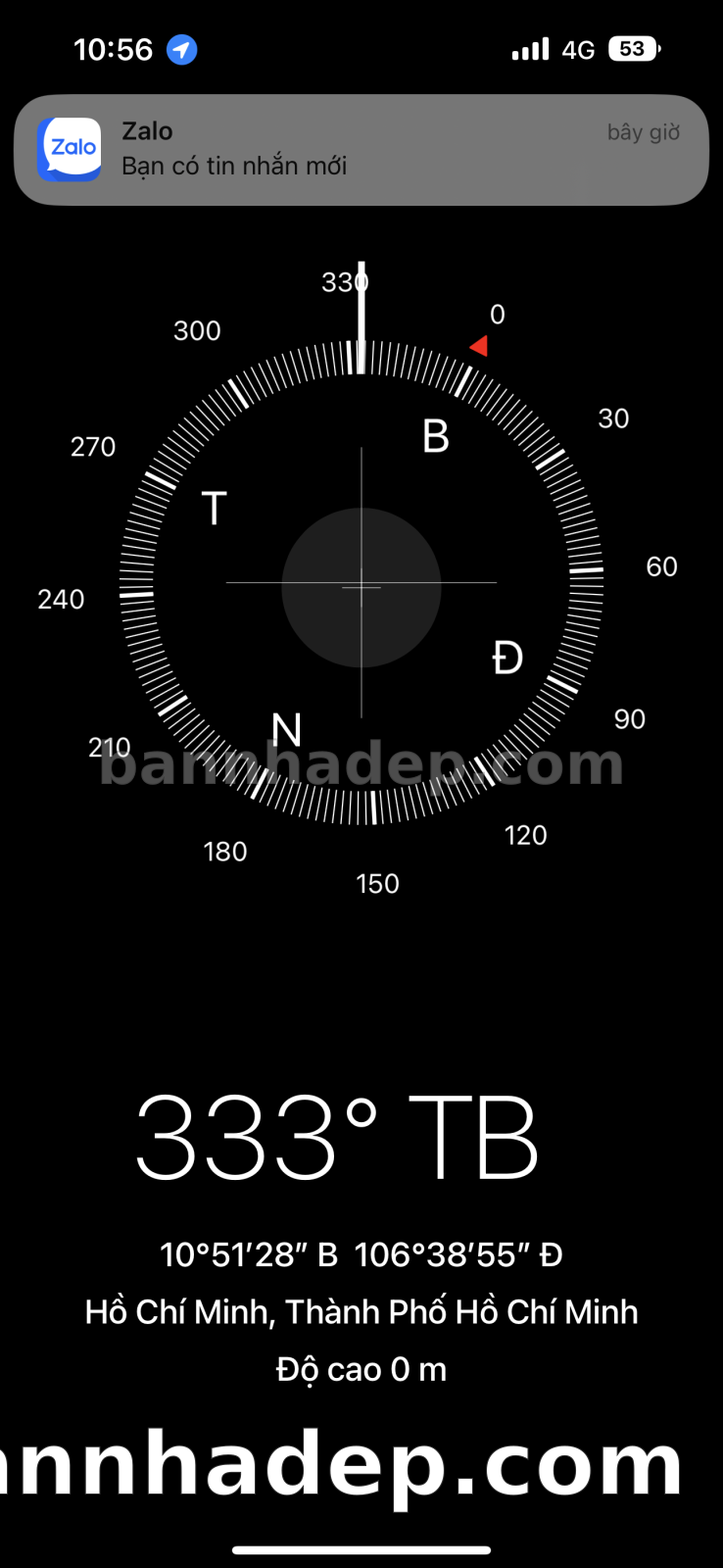Open coordinates 10°51′28″ B 106°38′55″ Đ in Maps

click(361, 1254)
